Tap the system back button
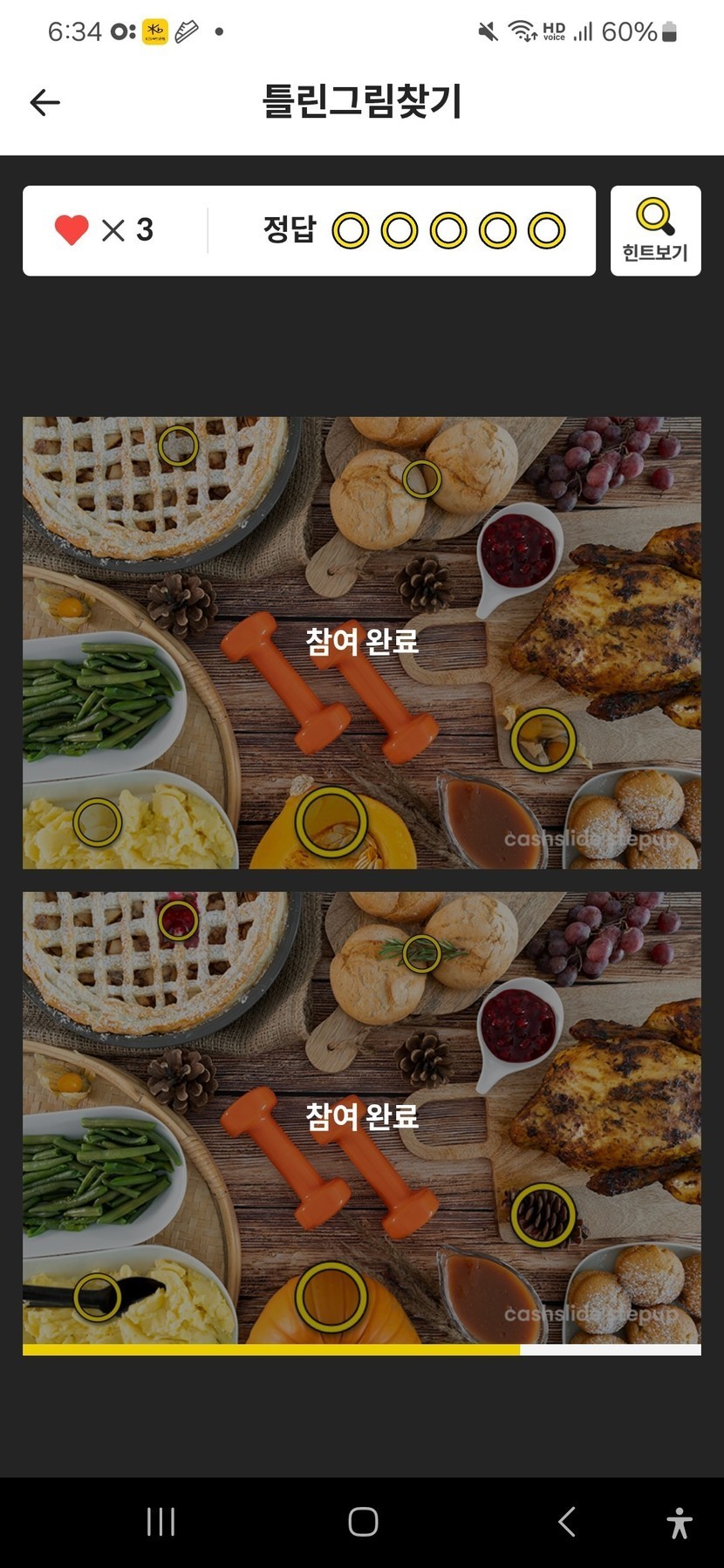 (567, 1522)
